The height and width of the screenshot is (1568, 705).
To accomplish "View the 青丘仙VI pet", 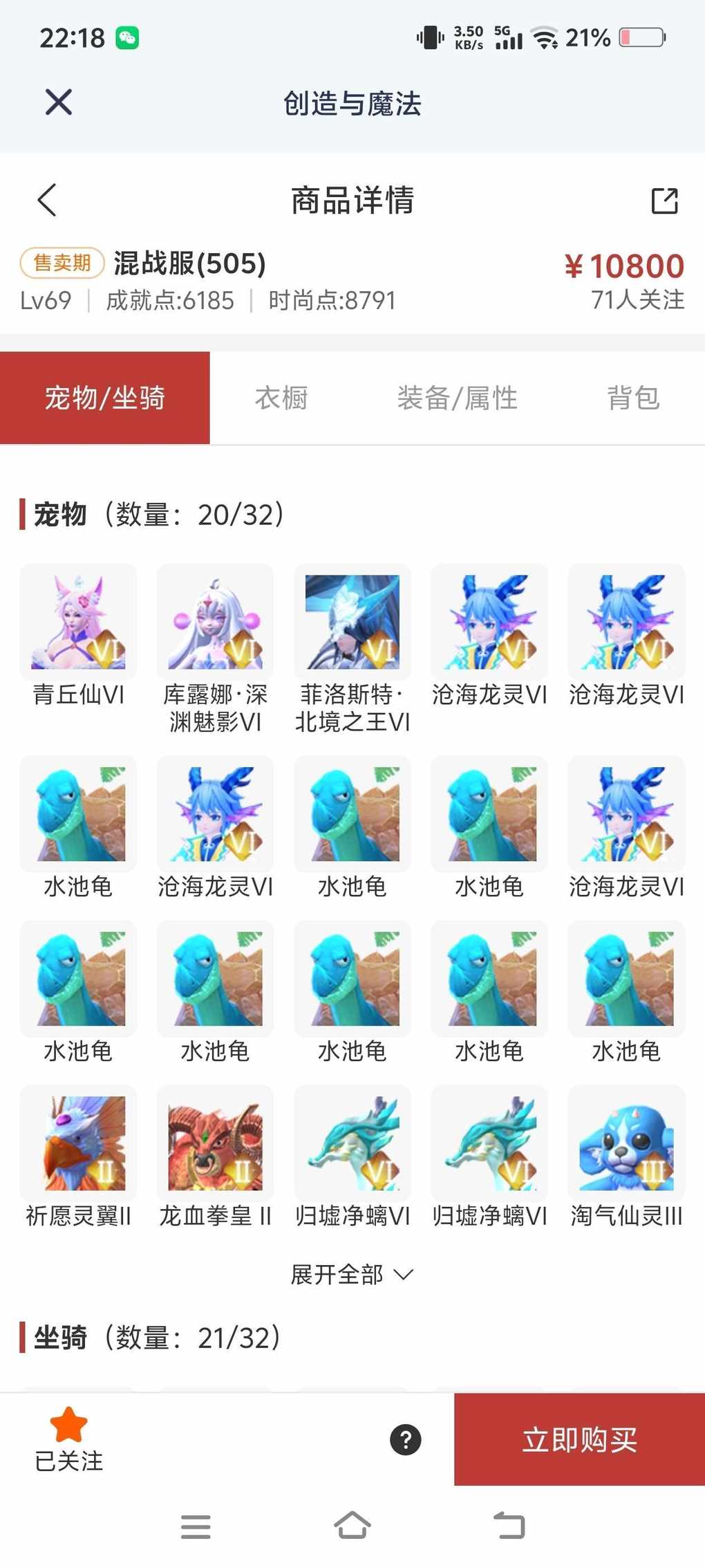I will click(78, 622).
